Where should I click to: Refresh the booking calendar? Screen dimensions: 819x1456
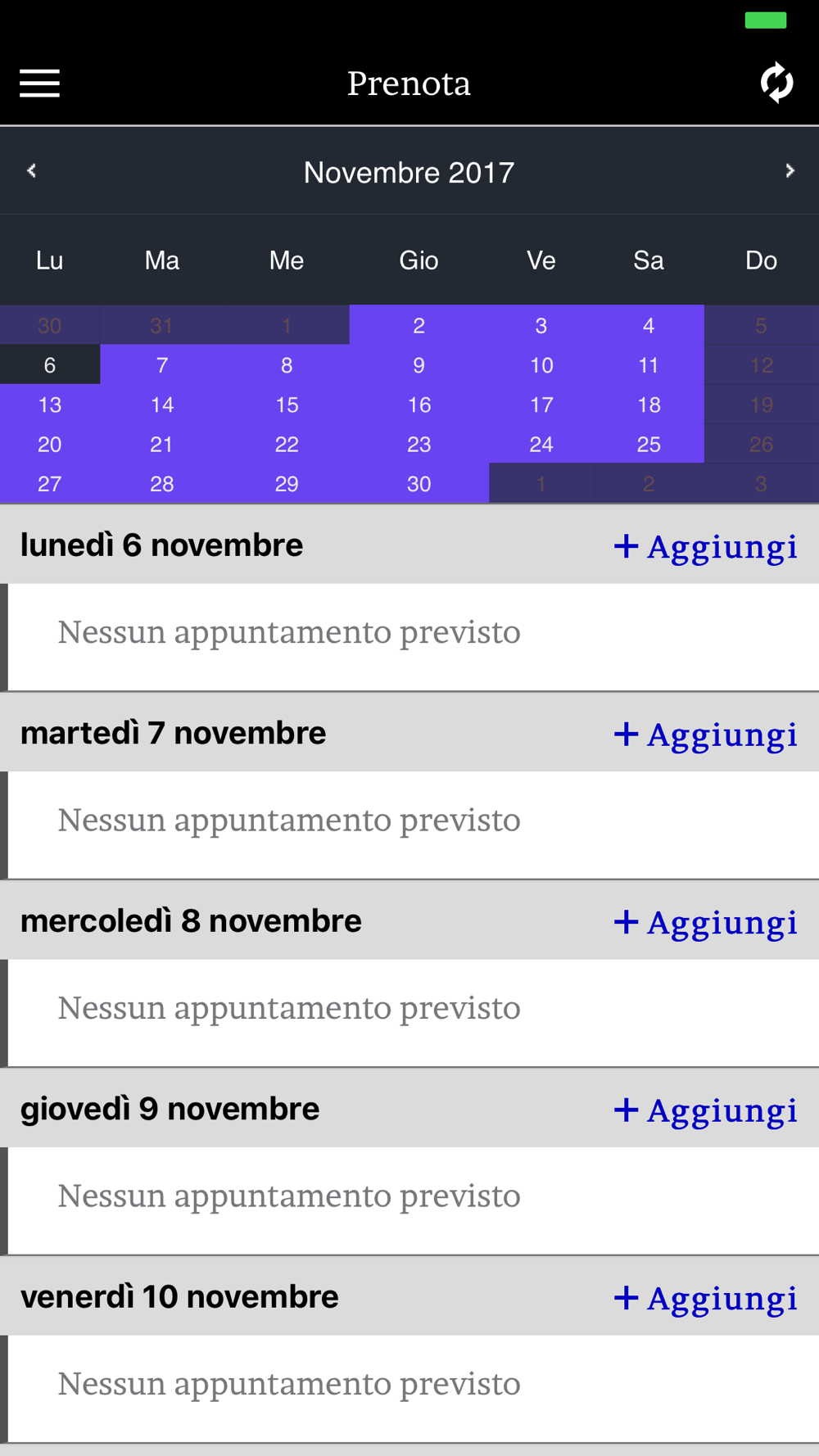click(x=776, y=84)
